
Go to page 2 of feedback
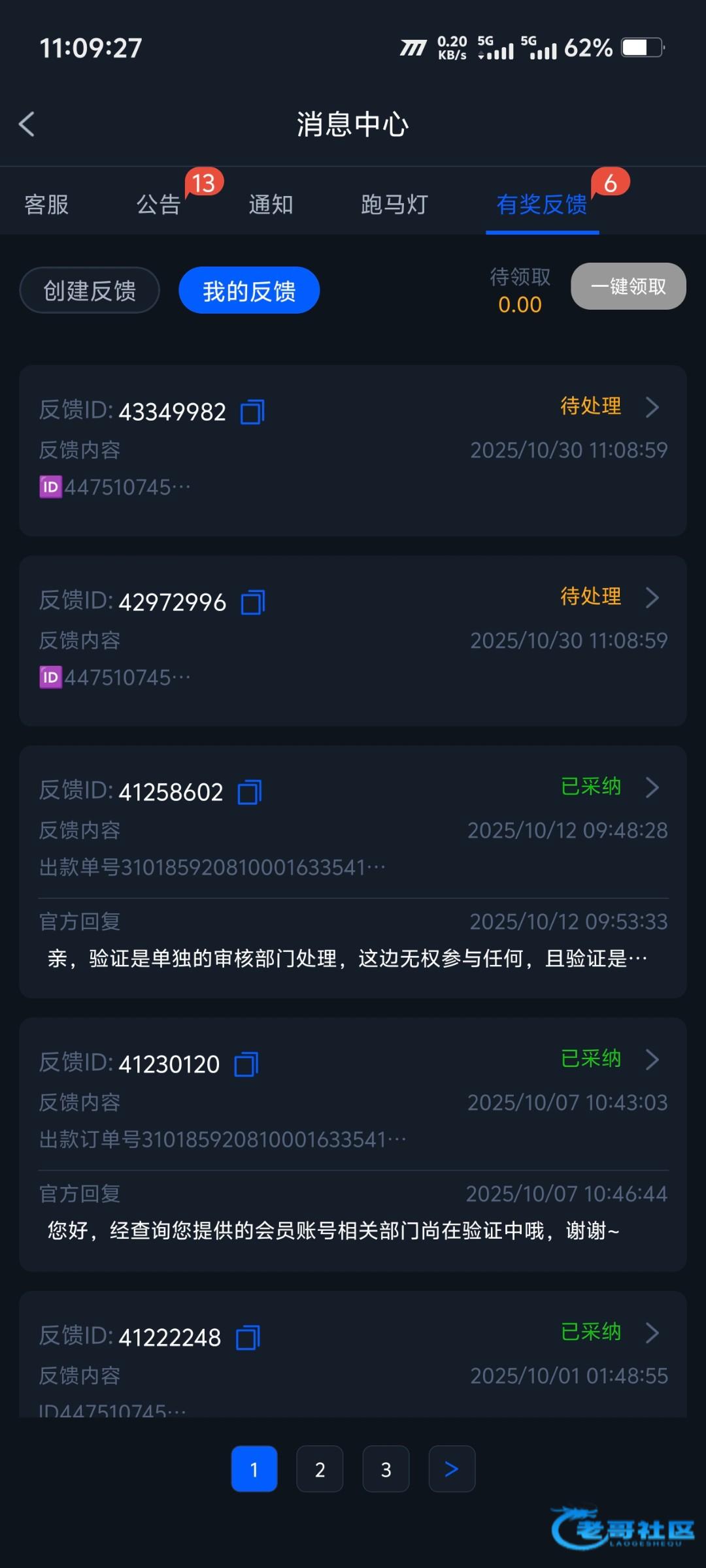point(320,1469)
